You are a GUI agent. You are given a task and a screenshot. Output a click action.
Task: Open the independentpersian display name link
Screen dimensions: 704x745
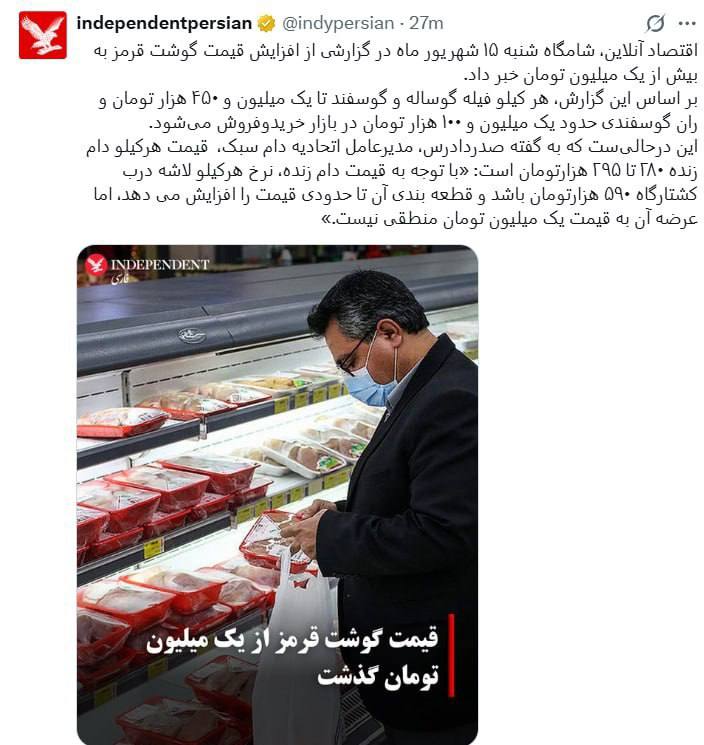point(164,22)
